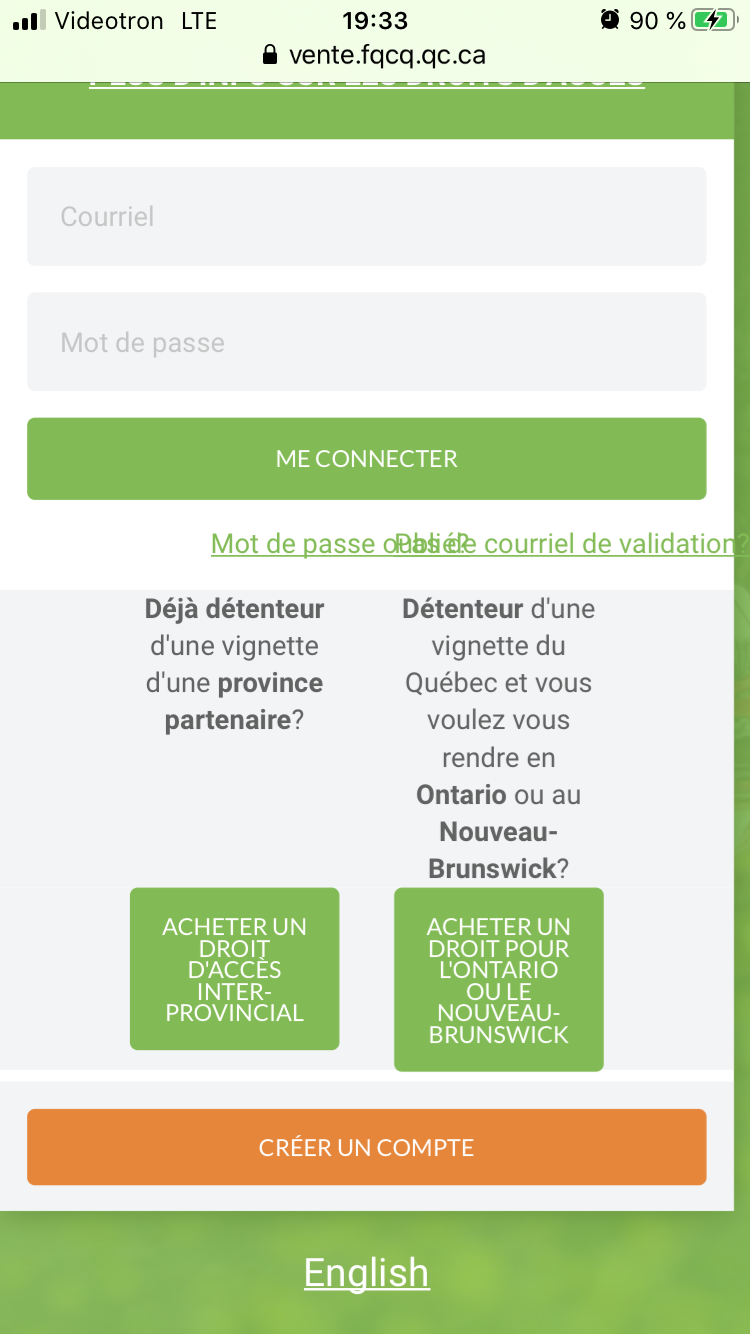Image resolution: width=750 pixels, height=1334 pixels.
Task: Tap the Mot de passe field
Action: [x=366, y=342]
